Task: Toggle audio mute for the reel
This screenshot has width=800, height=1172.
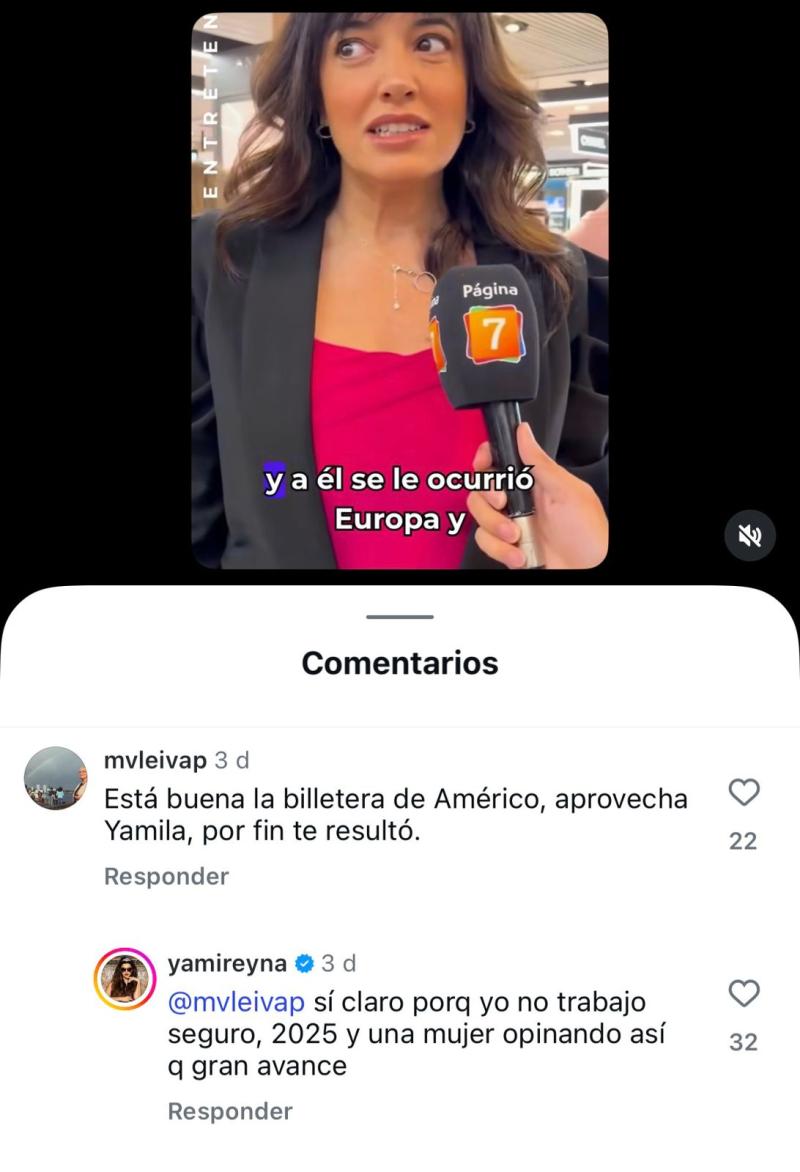Action: point(749,537)
